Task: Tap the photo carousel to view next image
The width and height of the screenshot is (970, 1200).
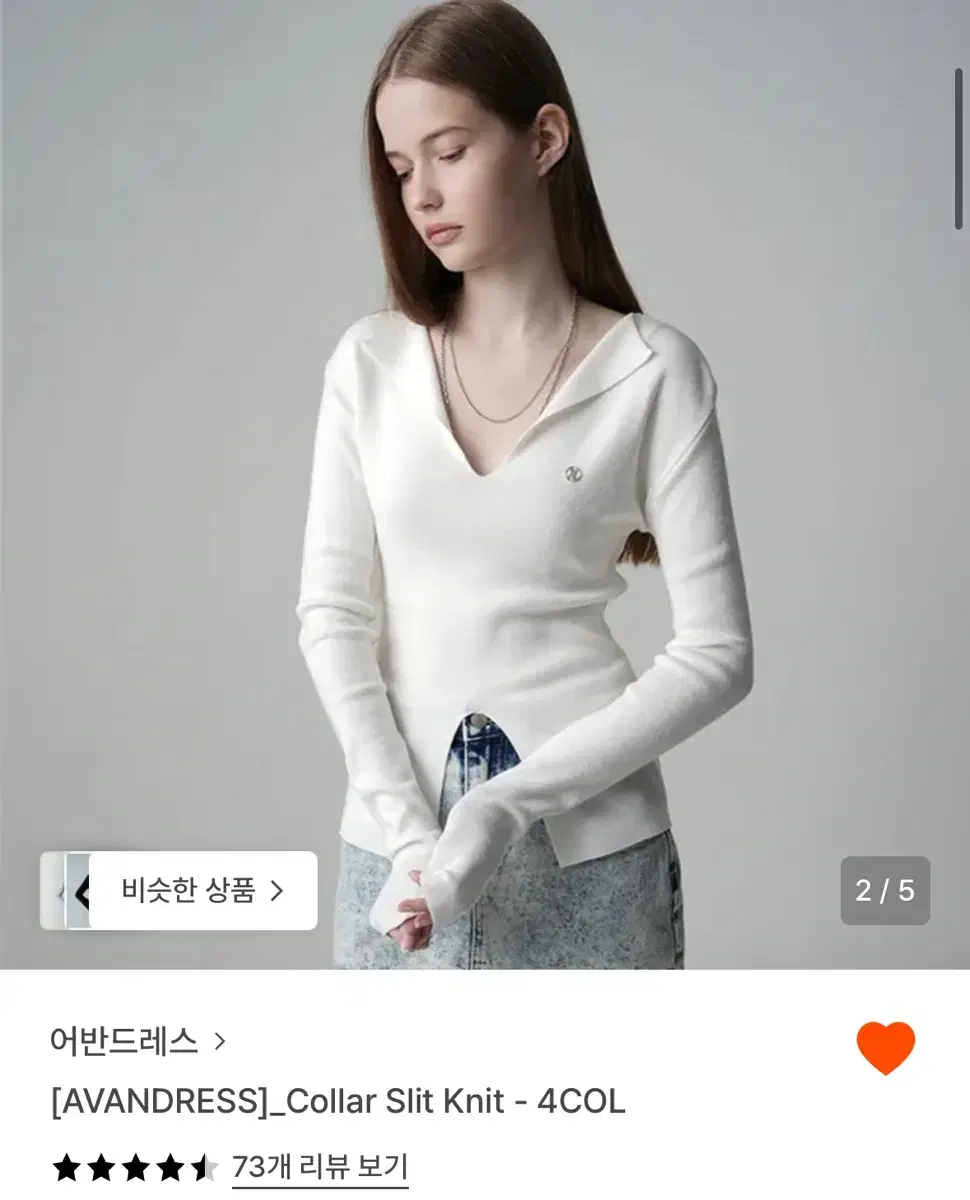Action: (x=485, y=450)
